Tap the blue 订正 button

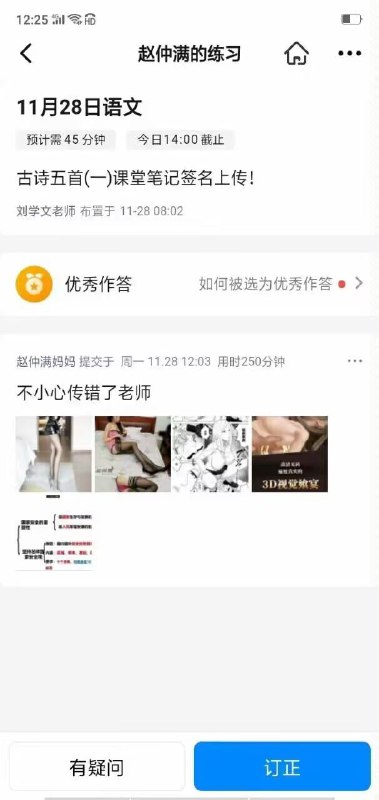click(282, 767)
